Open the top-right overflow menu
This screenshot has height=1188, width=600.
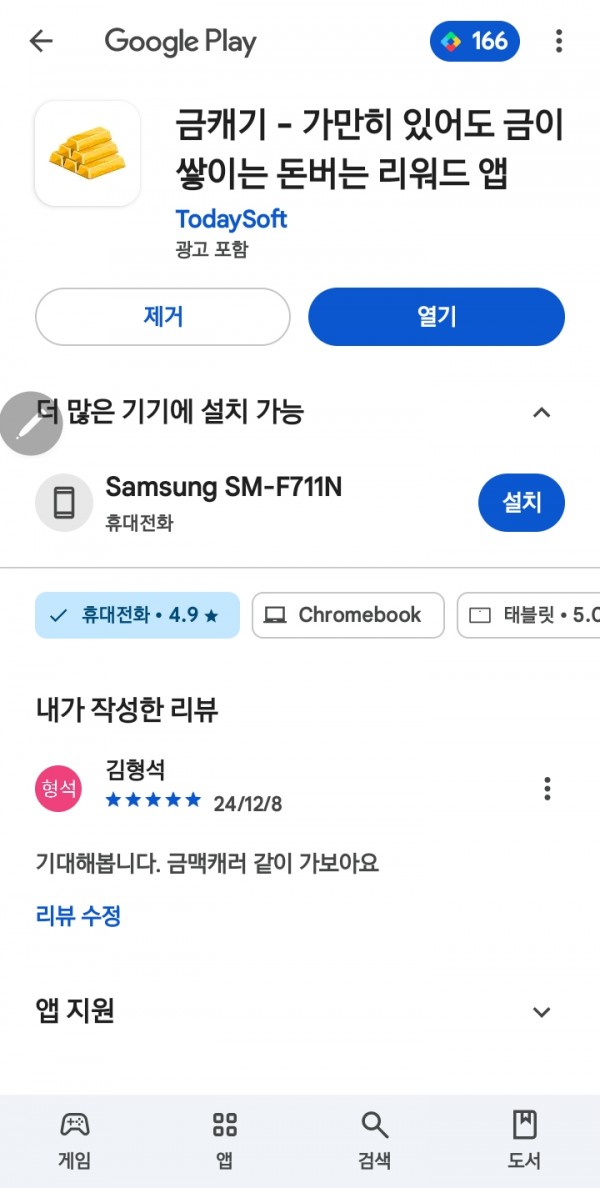pyautogui.click(x=558, y=41)
